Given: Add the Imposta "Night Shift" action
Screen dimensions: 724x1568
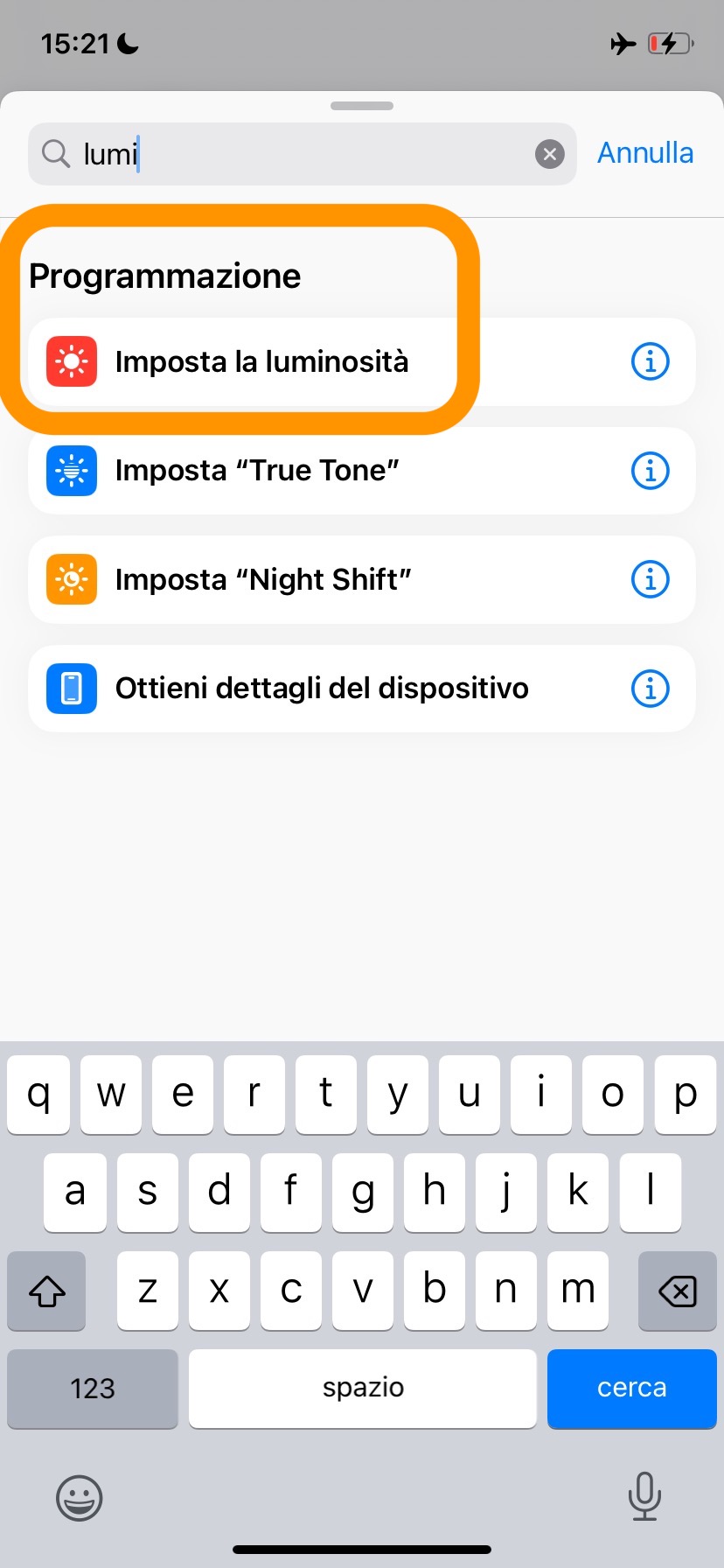Looking at the screenshot, I should pos(262,579).
